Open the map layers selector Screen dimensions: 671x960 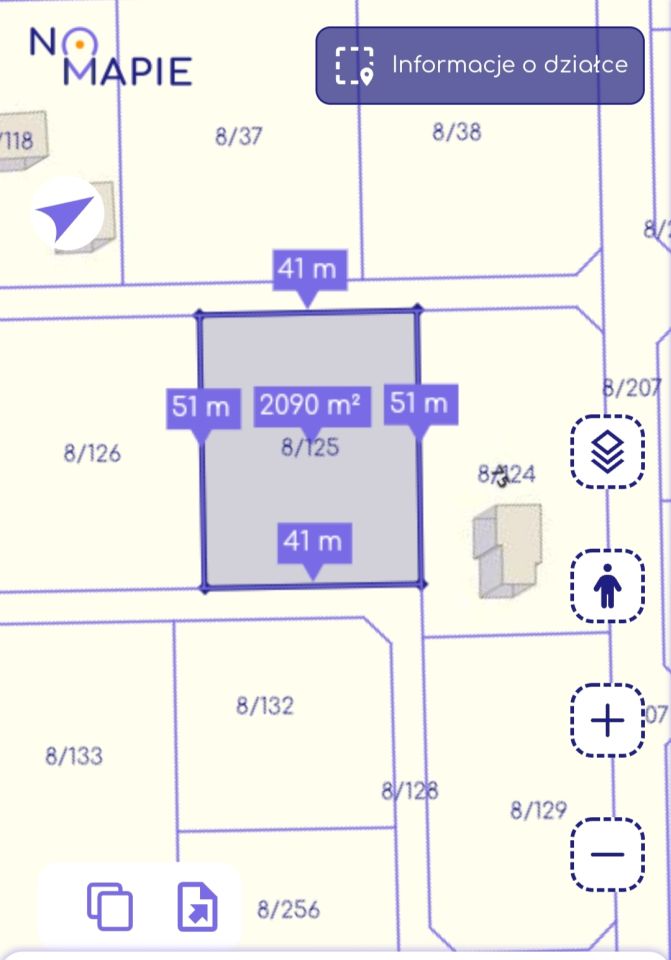[x=607, y=451]
